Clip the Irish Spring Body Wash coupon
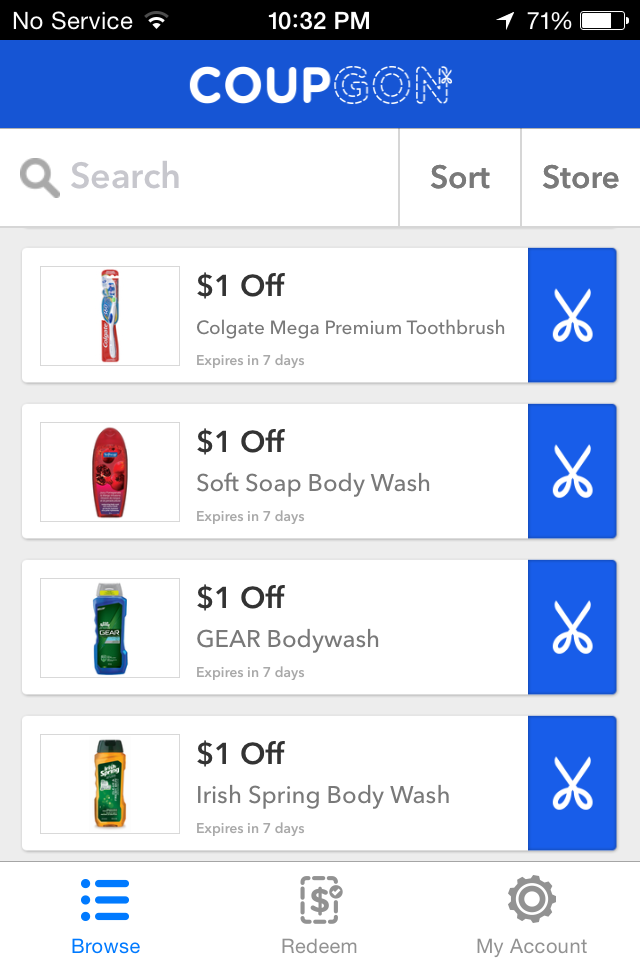The height and width of the screenshot is (960, 640). tap(572, 784)
